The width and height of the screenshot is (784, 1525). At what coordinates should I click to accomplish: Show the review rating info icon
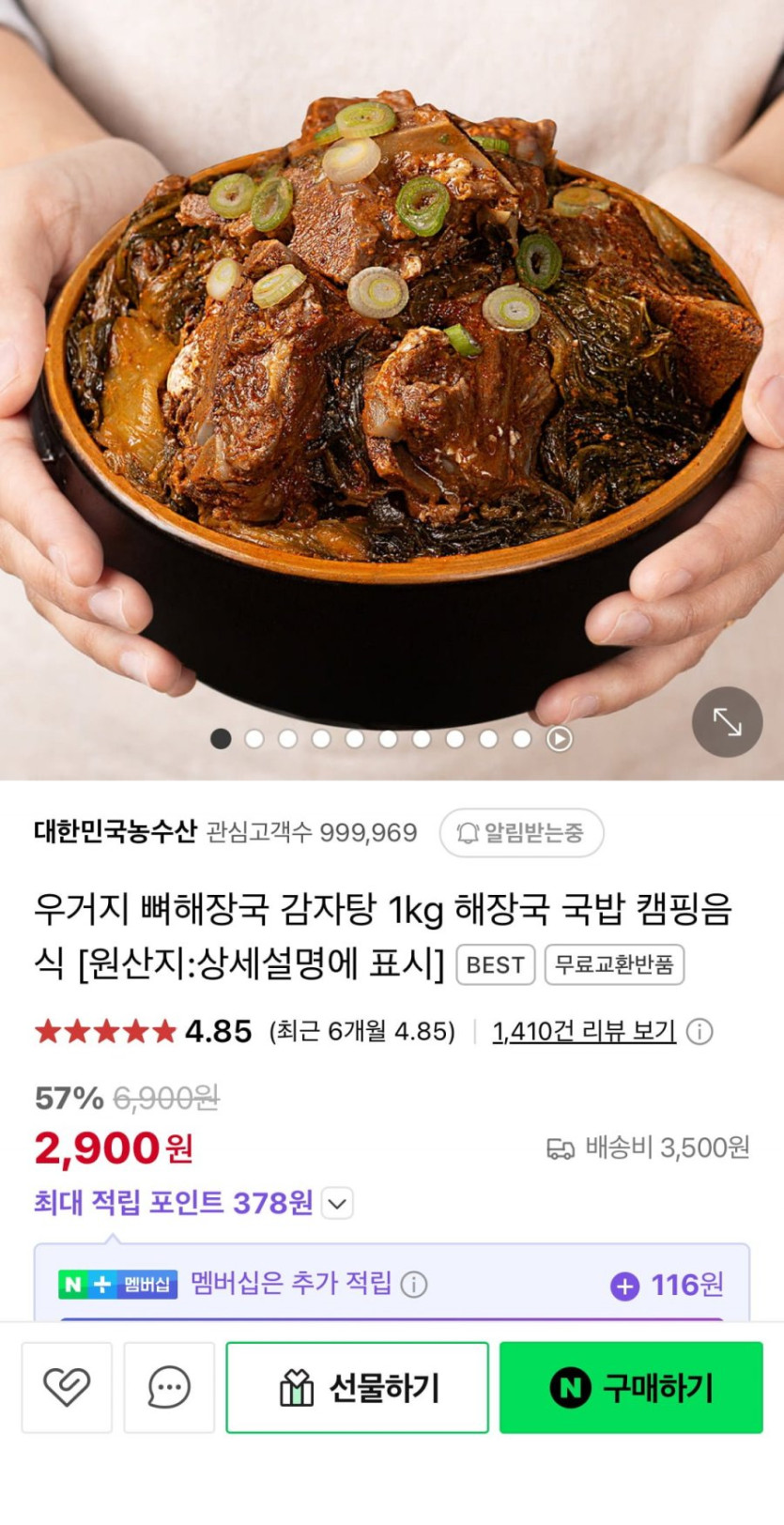pos(699,1031)
